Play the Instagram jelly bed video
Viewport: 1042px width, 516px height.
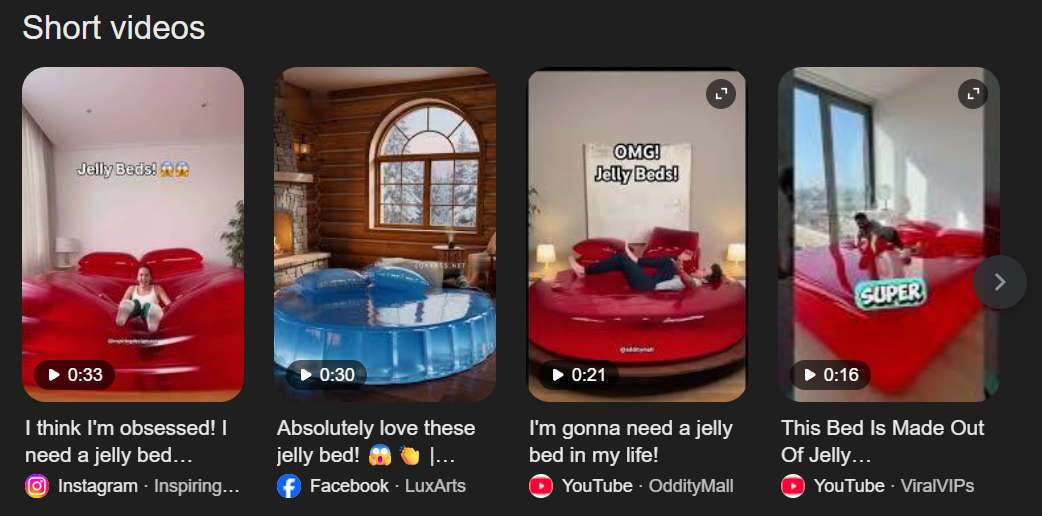click(133, 234)
